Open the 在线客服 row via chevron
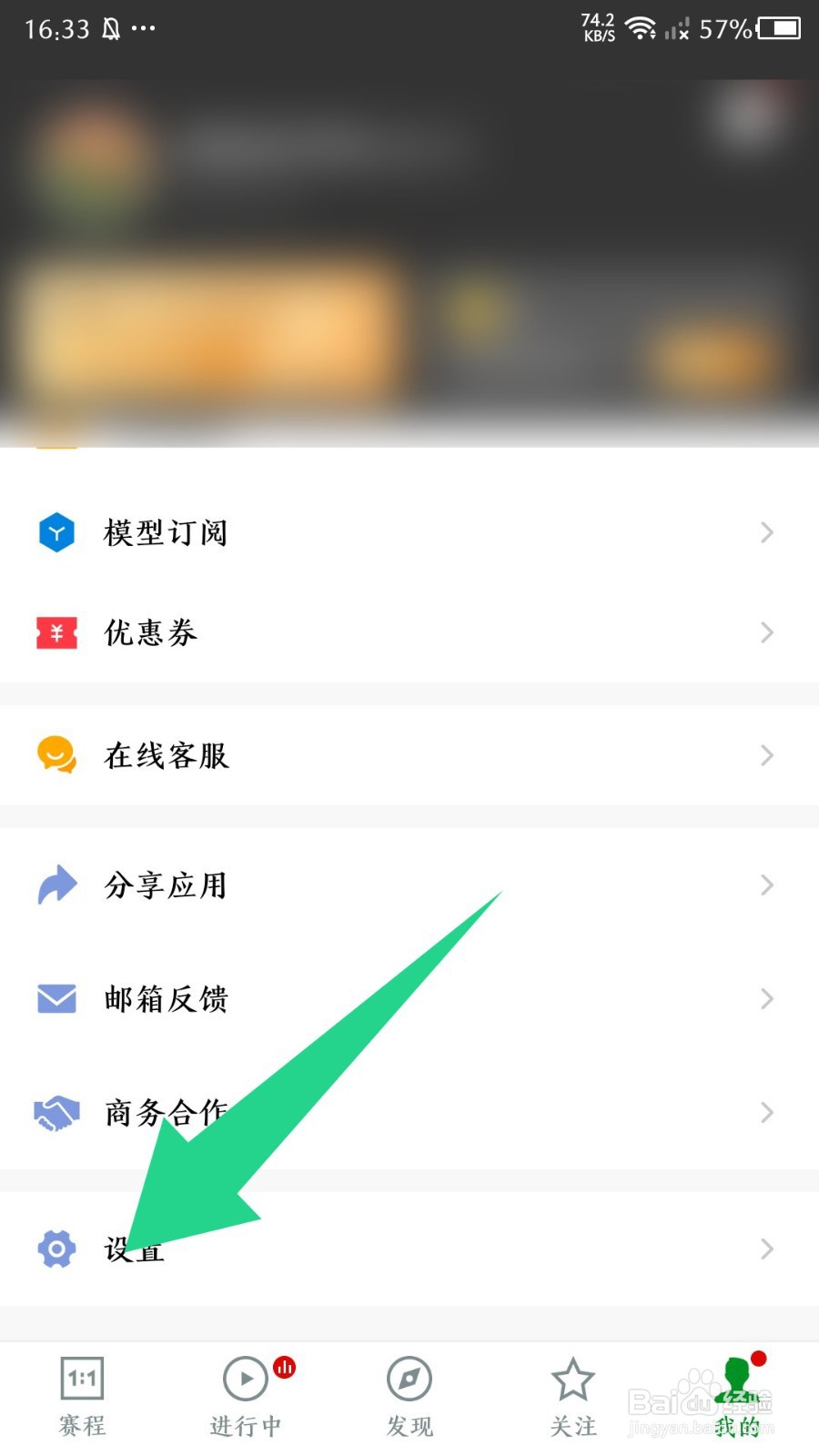Screen dimensions: 819x1456 click(x=765, y=755)
